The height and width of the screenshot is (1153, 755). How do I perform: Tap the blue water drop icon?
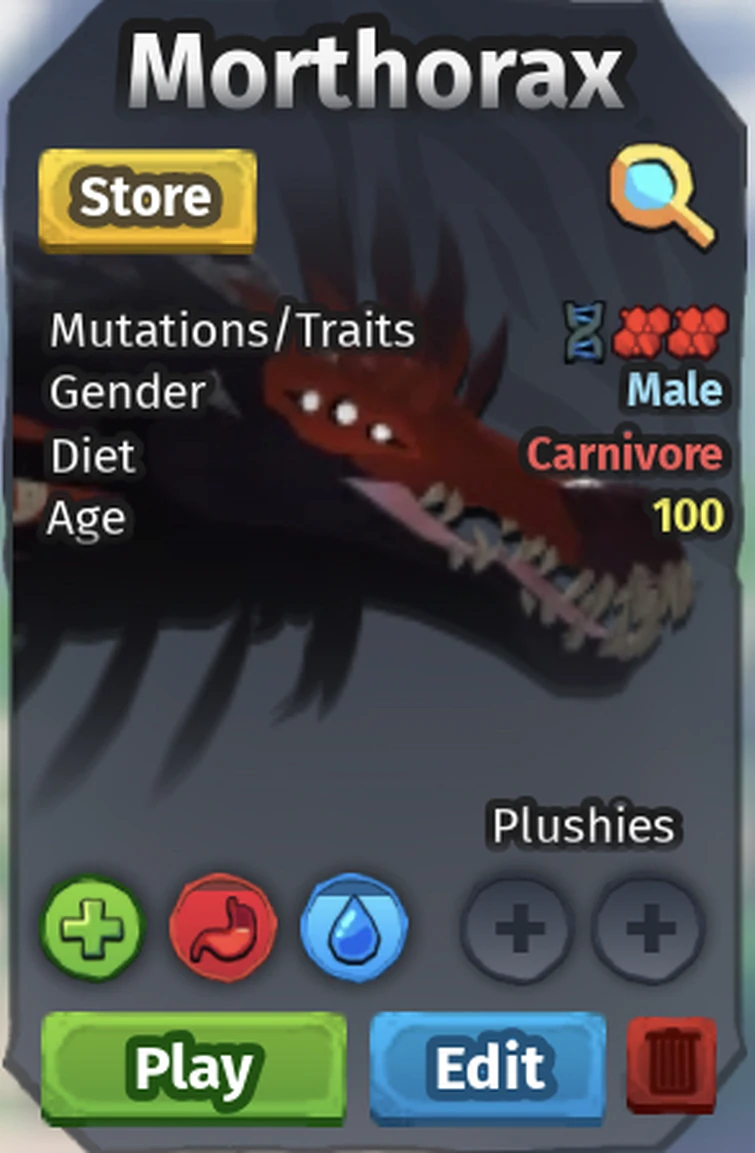pos(354,928)
